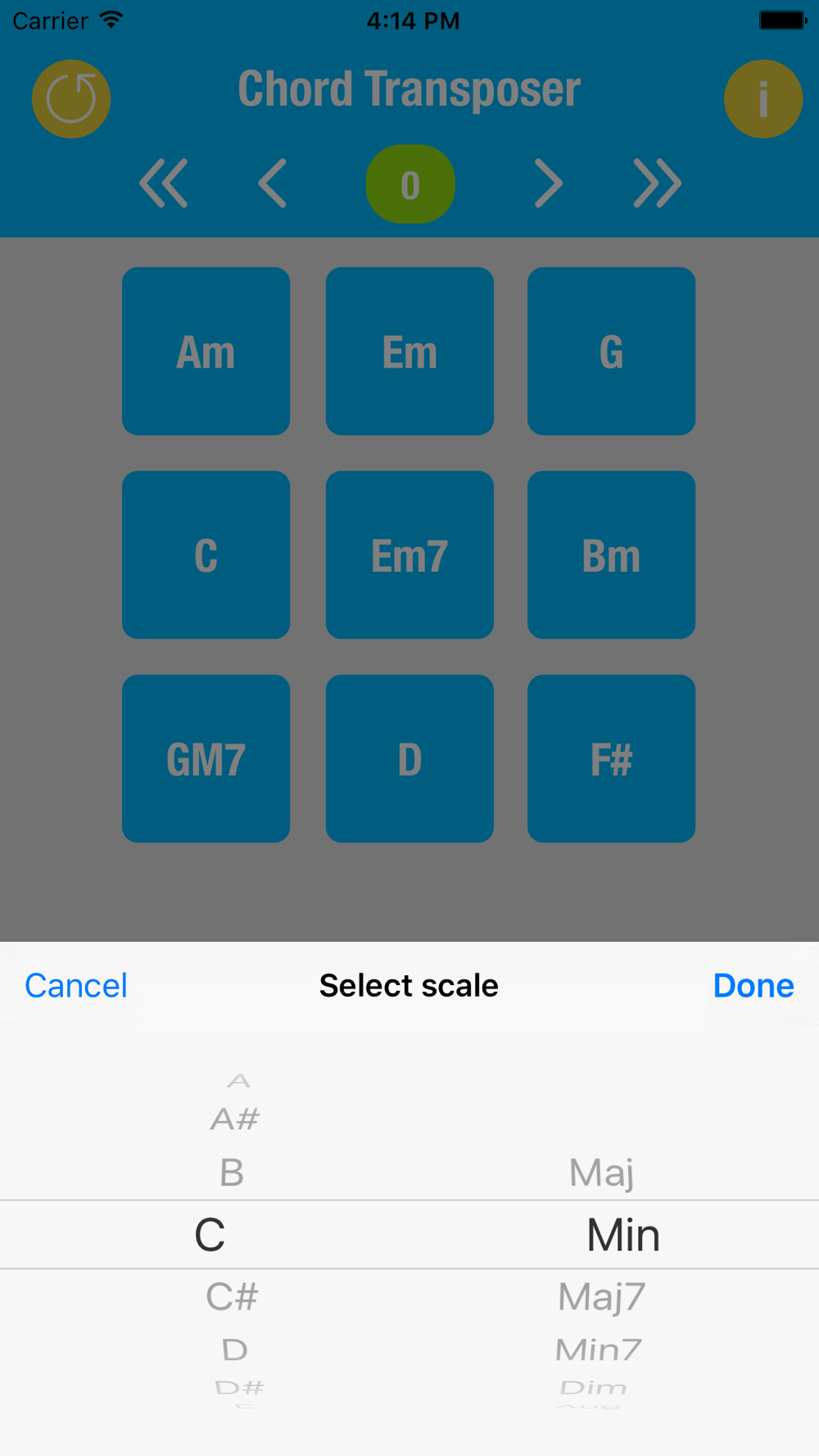Pick D in the note picker
The image size is (819, 1456).
pyautogui.click(x=234, y=1350)
